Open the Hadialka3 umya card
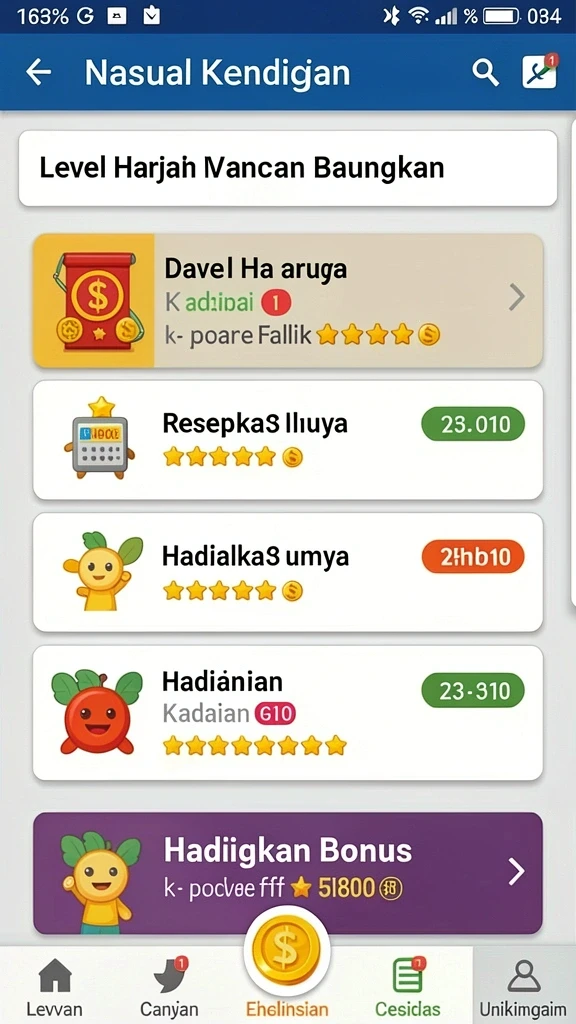Screen dimensions: 576x1024 (x=288, y=572)
